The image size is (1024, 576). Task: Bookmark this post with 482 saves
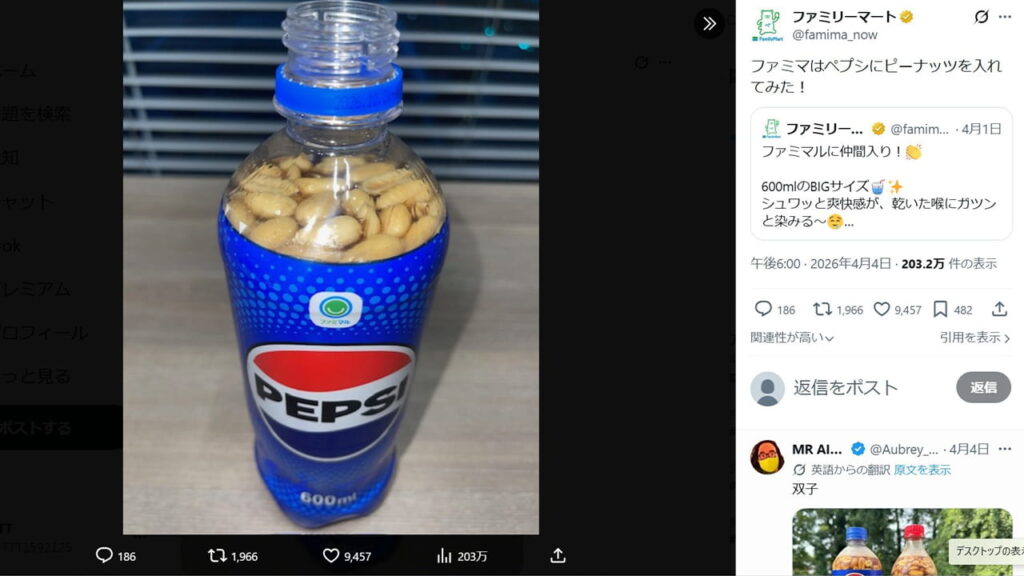coord(940,309)
